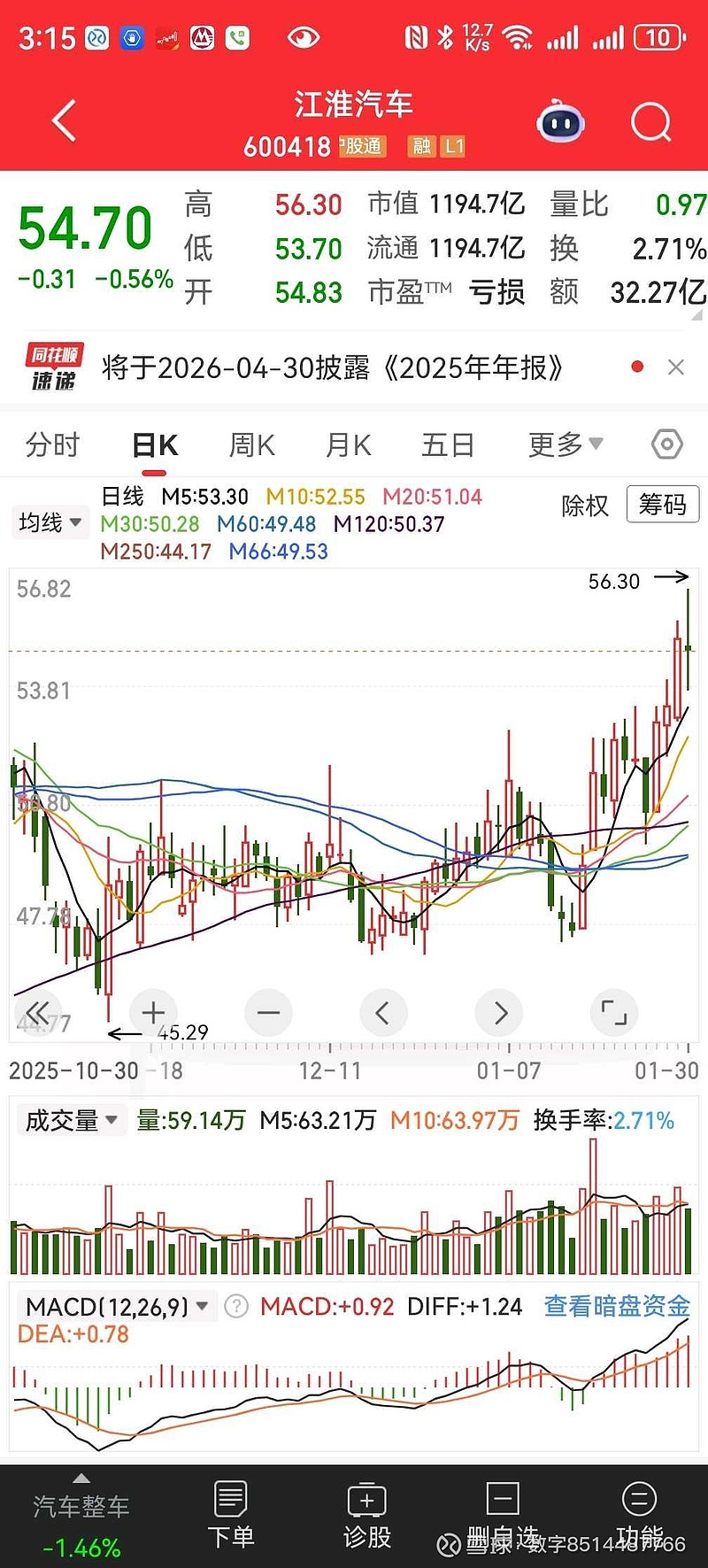This screenshot has height=1568, width=708.
Task: Toggle 除权 ex-rights price adjustment
Action: coord(585,505)
